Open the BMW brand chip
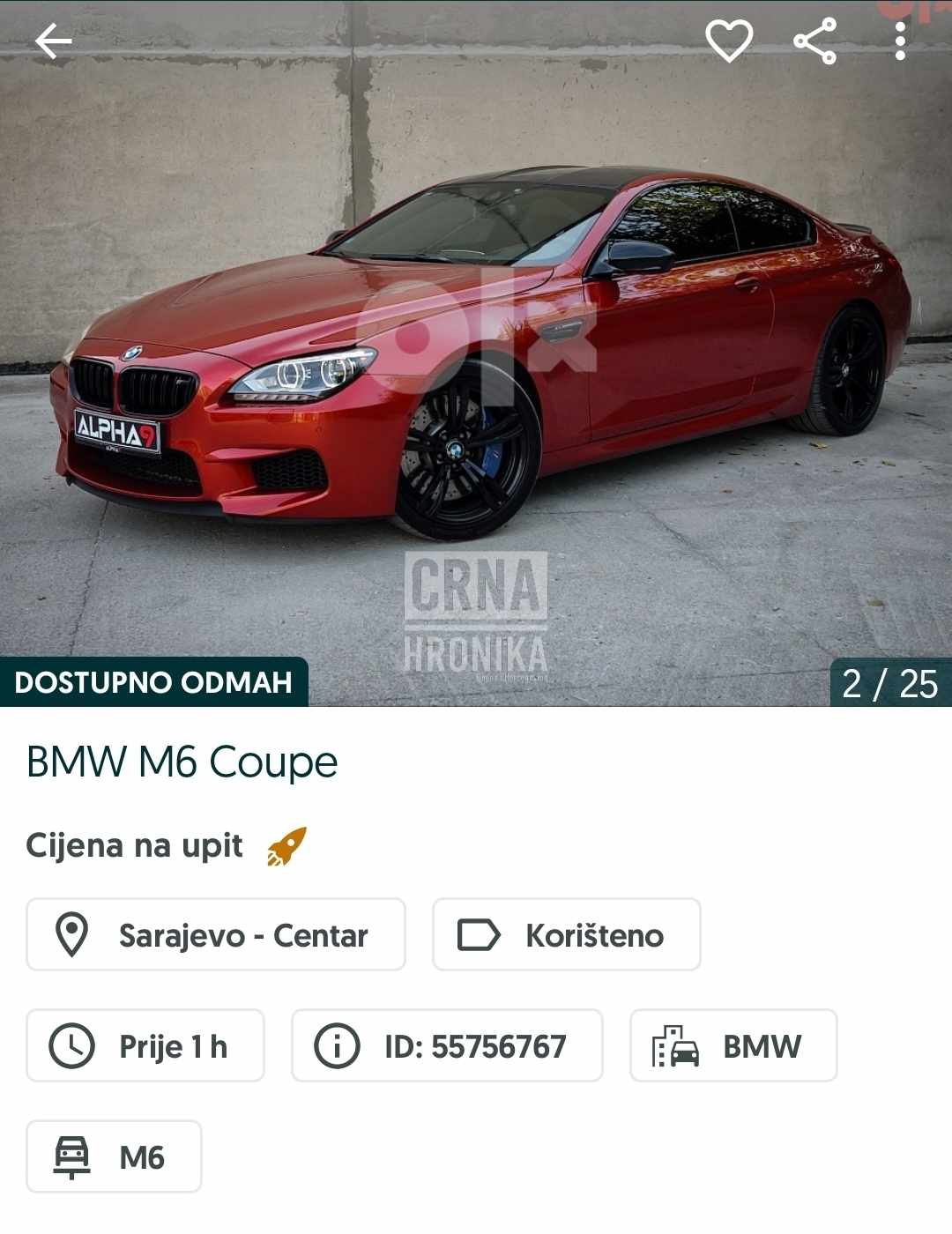952x1234 pixels. click(733, 1046)
